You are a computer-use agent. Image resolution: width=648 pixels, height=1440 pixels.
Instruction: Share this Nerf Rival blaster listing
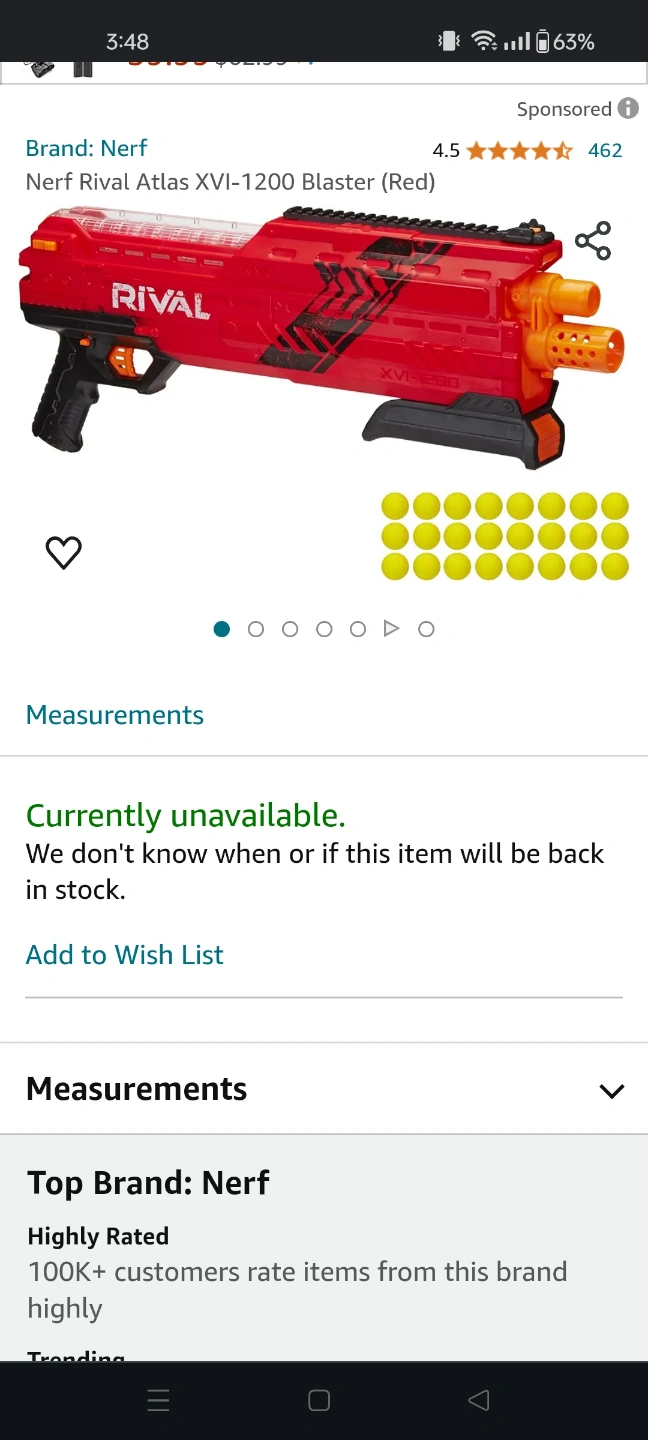pos(593,241)
